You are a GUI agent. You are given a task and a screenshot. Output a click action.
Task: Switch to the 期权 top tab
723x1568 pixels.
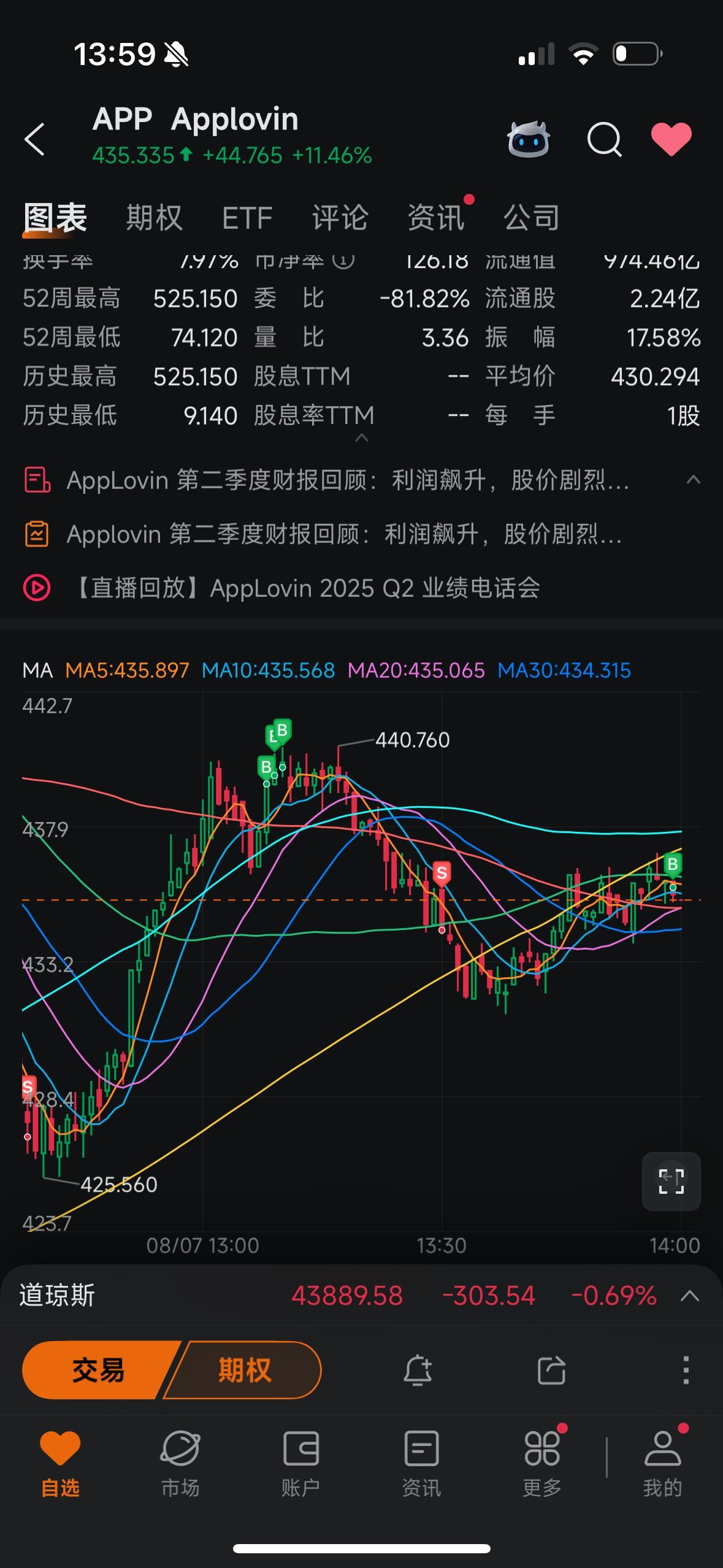(155, 218)
